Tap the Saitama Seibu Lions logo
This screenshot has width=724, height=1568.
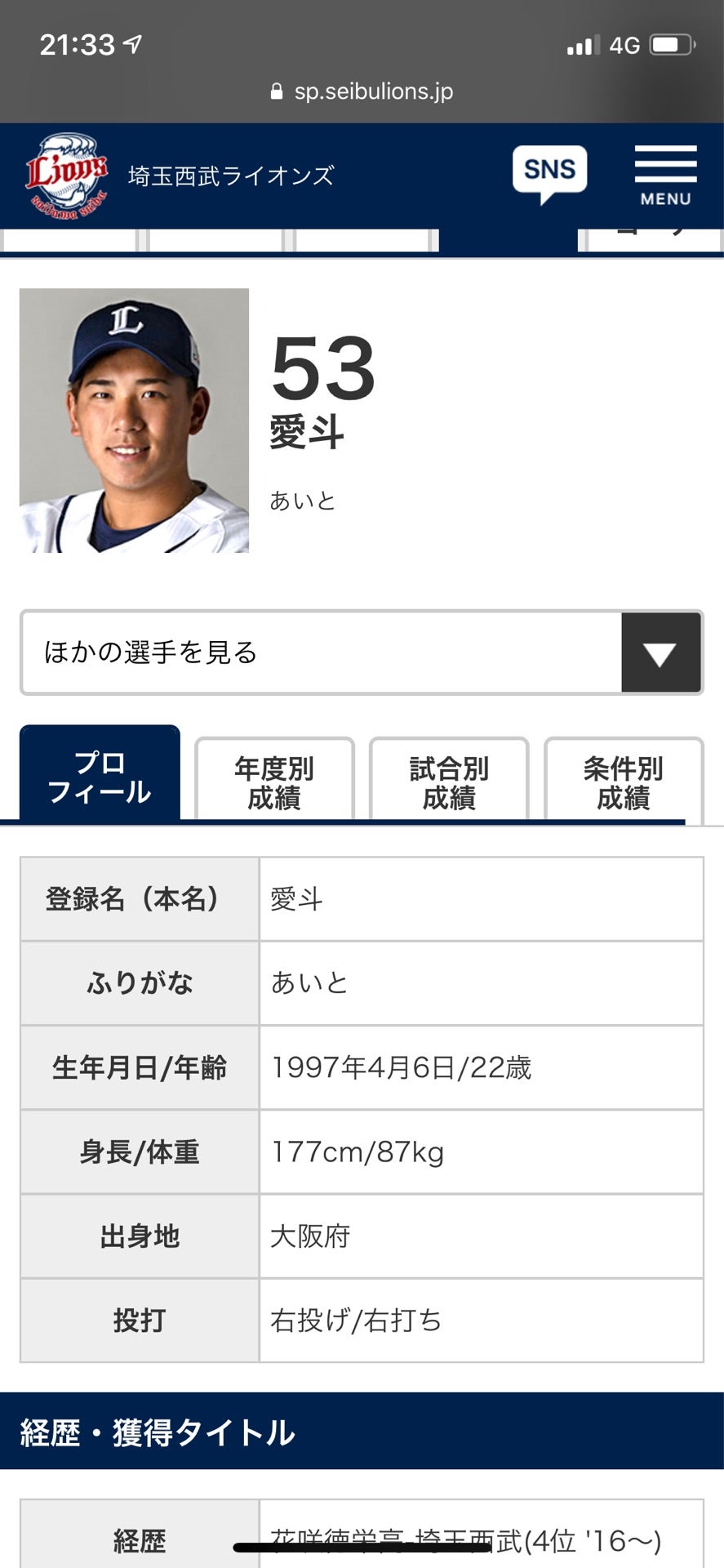click(67, 175)
